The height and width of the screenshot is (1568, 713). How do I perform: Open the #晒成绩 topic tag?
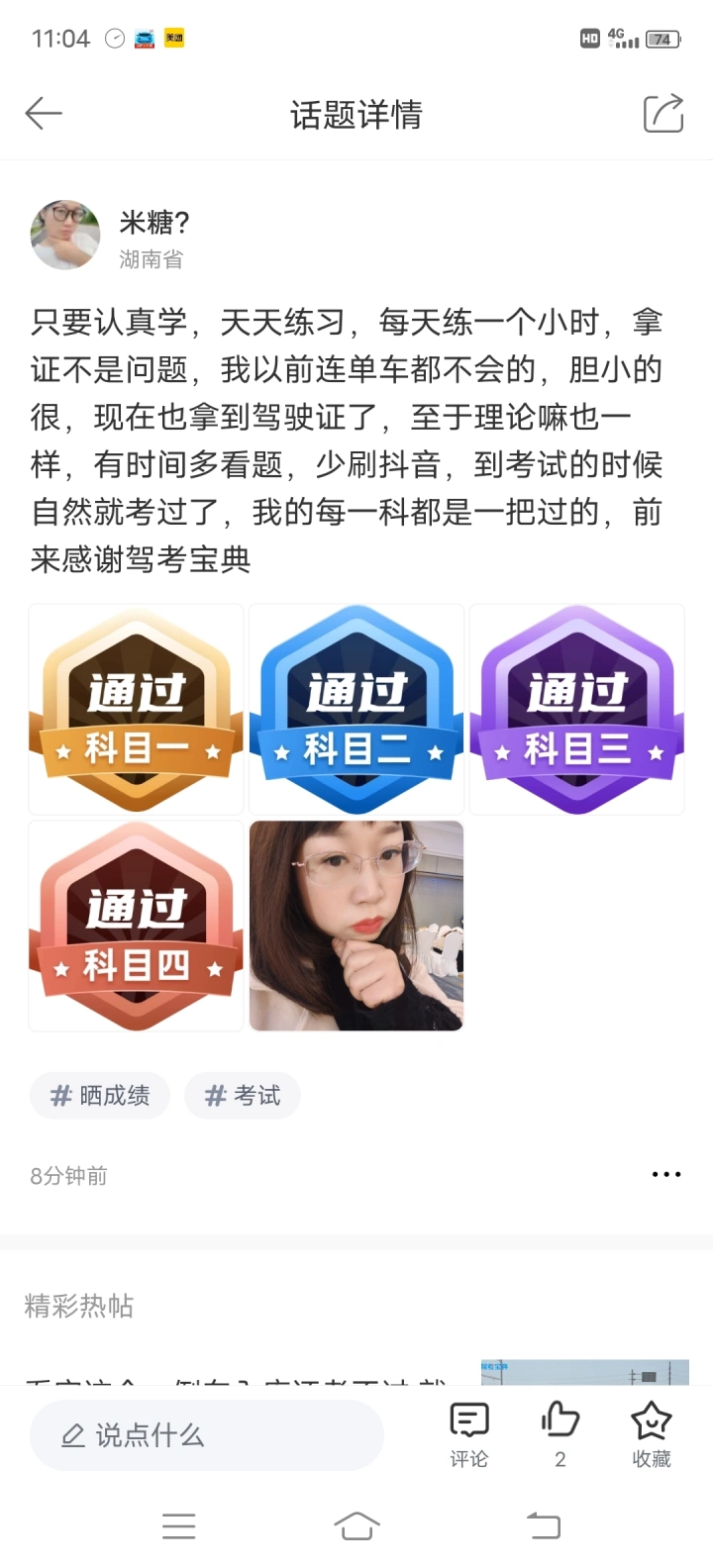point(100,1096)
